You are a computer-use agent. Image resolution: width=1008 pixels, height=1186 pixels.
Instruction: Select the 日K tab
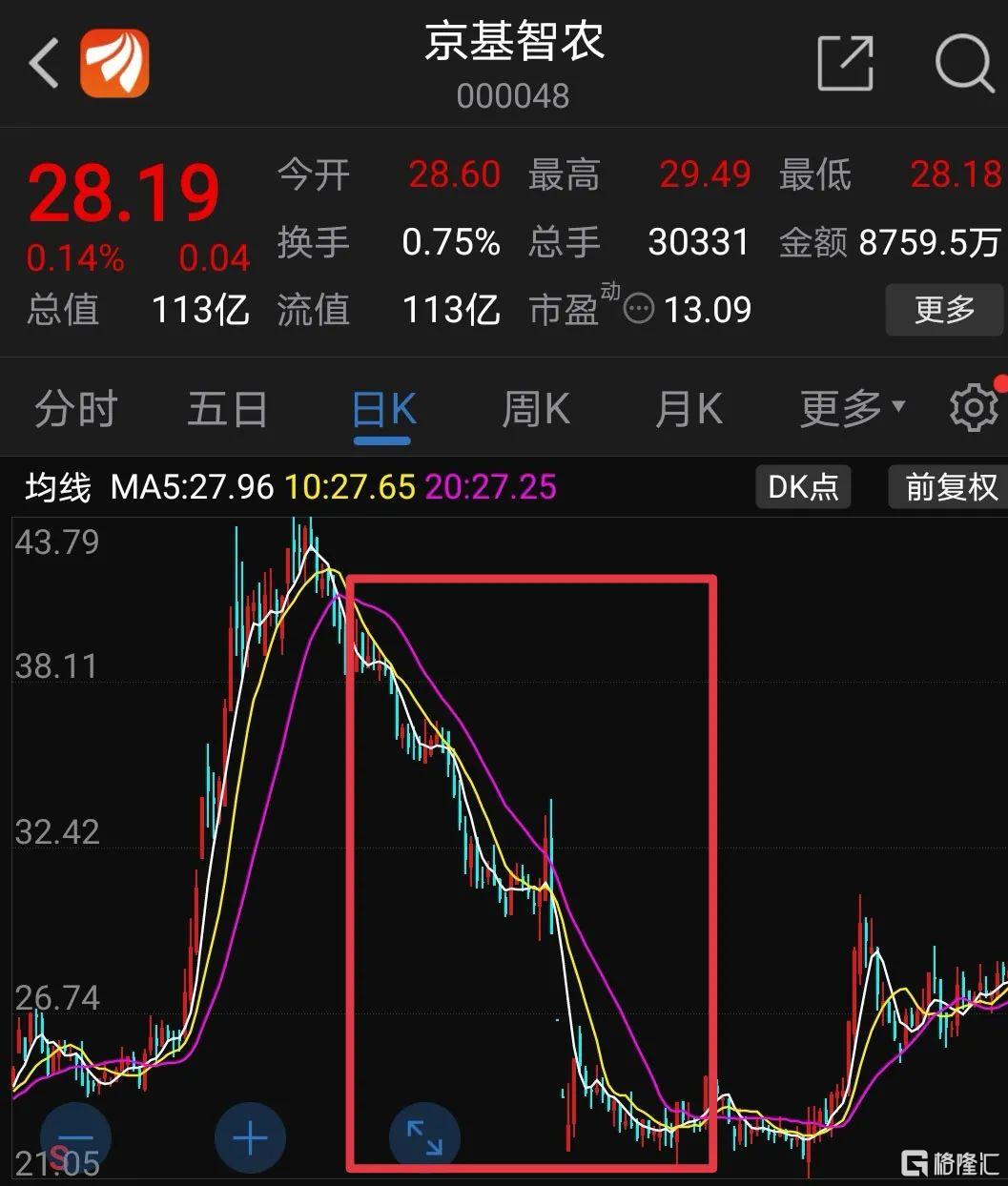click(x=383, y=410)
